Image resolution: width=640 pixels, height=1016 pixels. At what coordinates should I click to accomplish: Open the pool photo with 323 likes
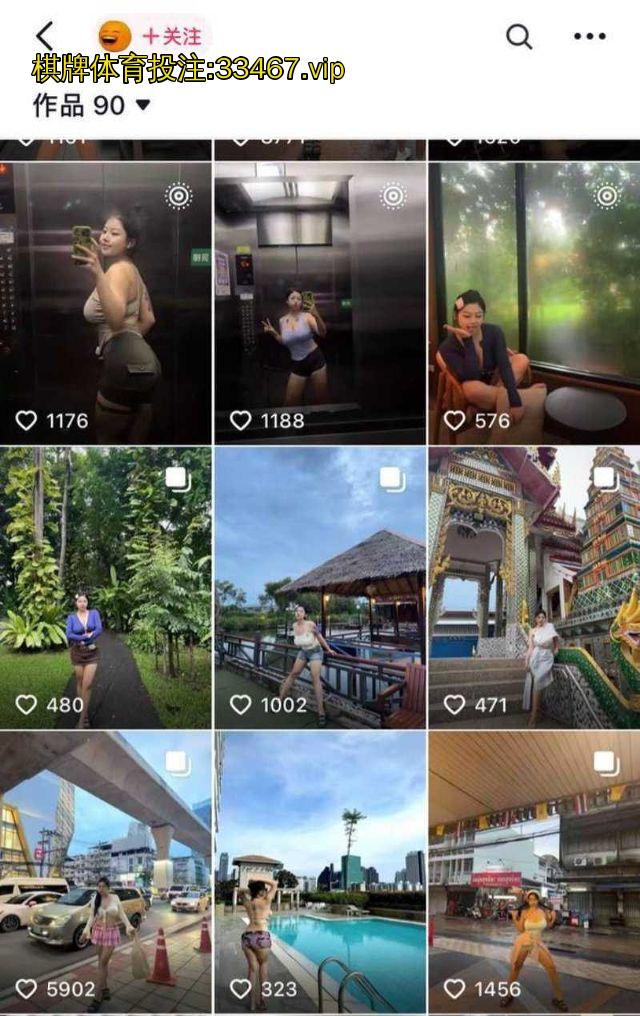[x=320, y=872]
